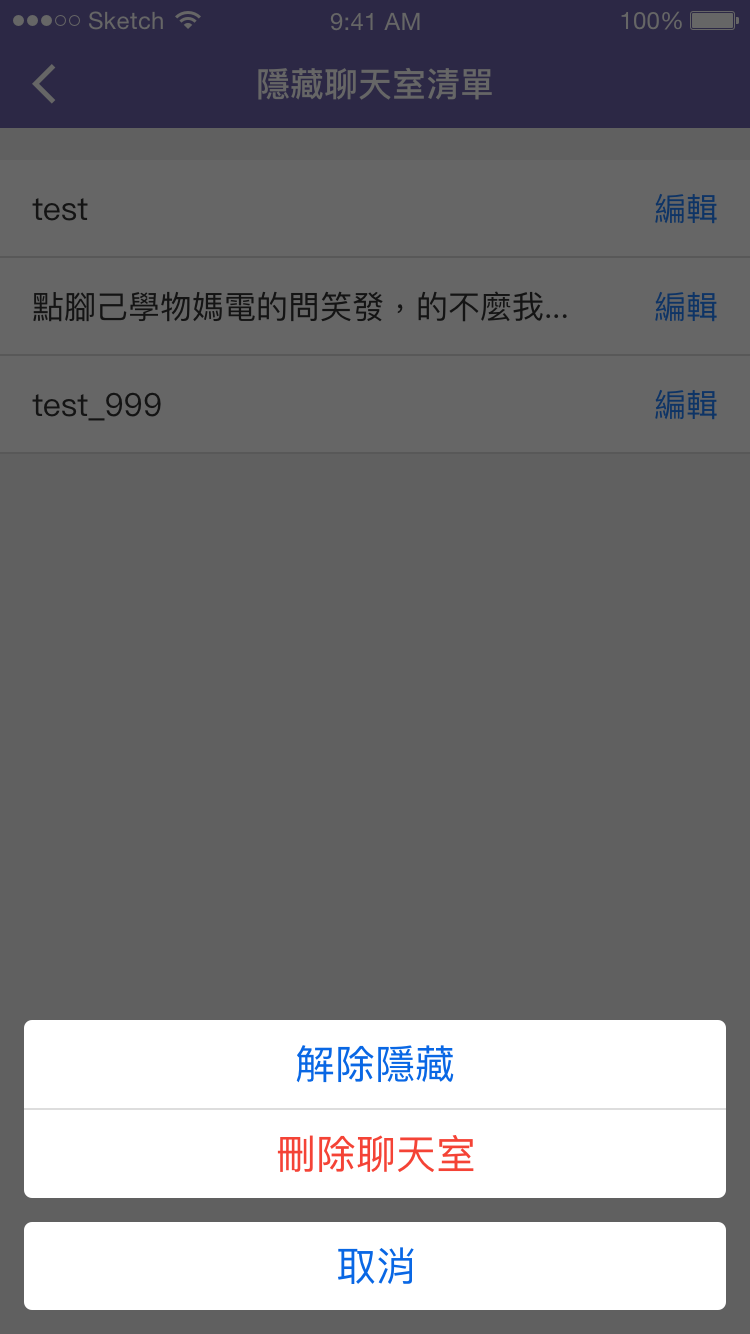750x1334 pixels.
Task: Tap the clock showing 9:41 AM
Action: [374, 21]
